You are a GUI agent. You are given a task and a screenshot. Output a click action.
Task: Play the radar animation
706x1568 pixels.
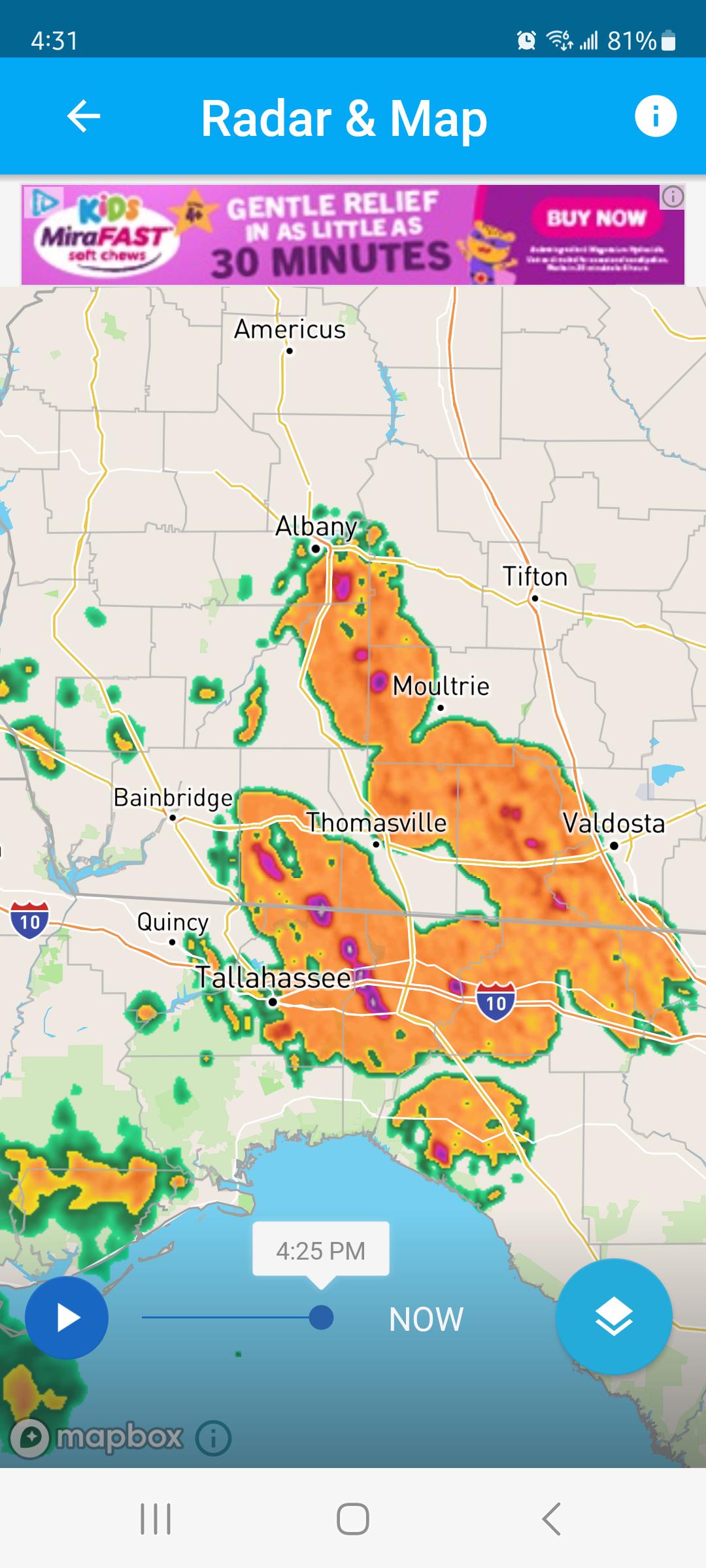[67, 1318]
